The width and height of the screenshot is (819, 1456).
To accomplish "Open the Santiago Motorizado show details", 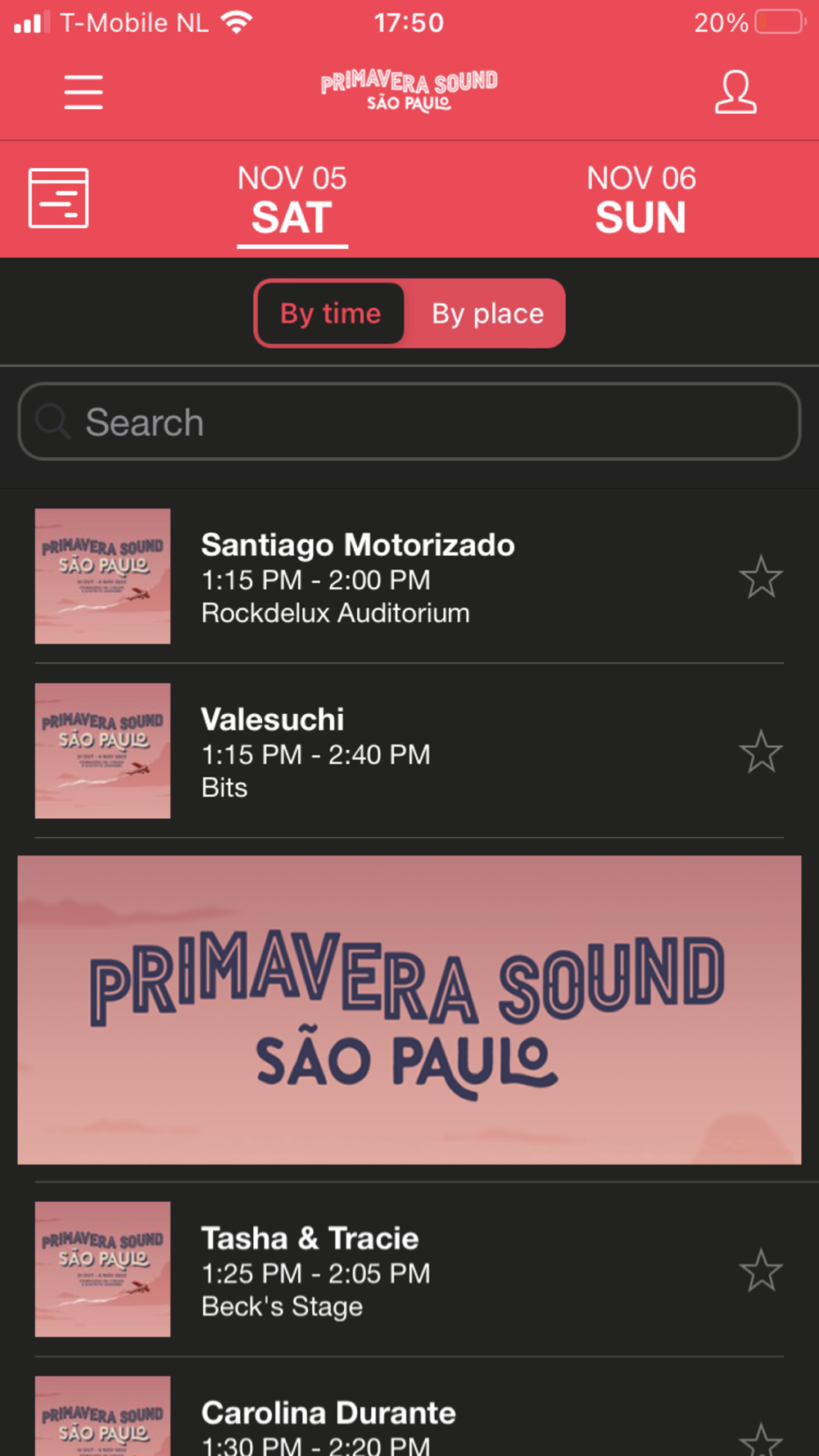I will (358, 577).
